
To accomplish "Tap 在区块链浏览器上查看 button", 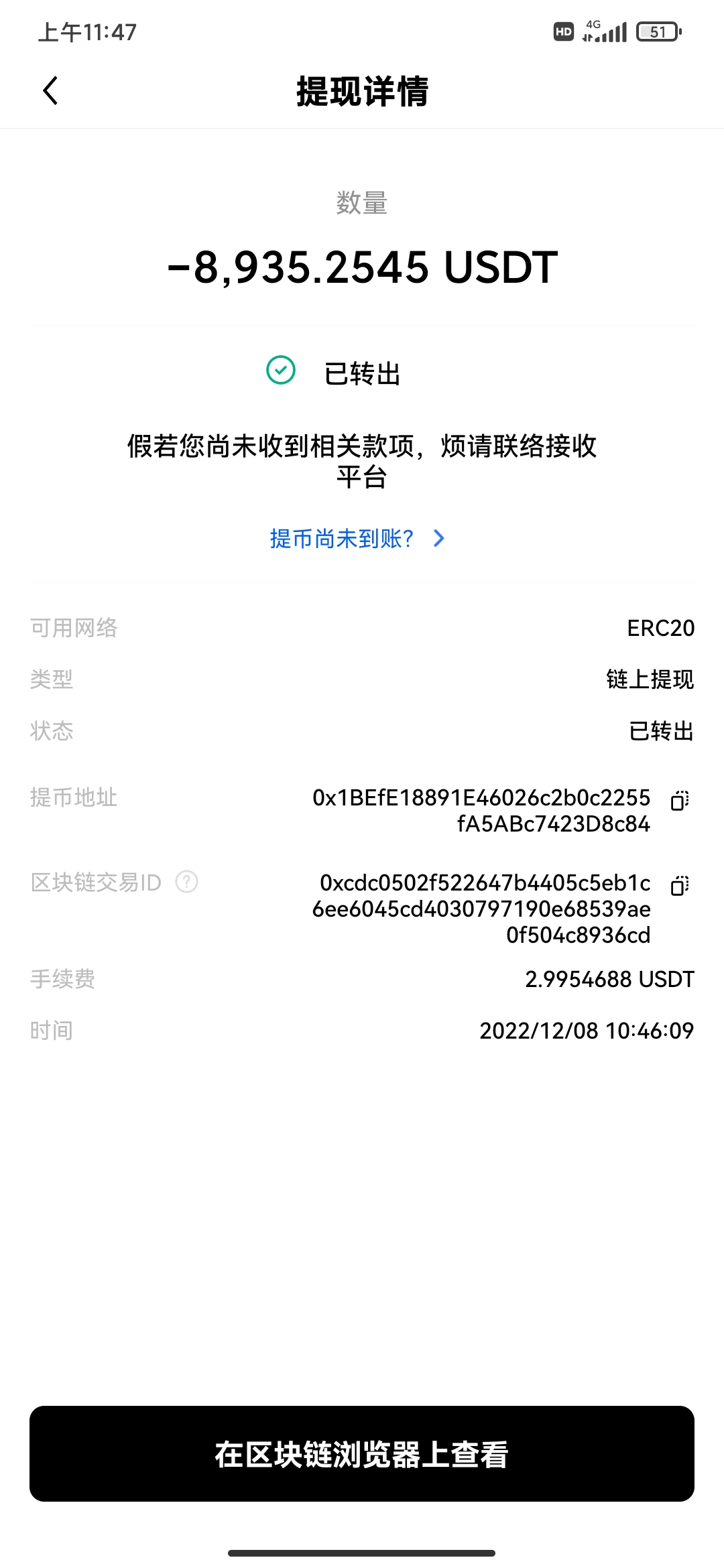I will (x=362, y=1454).
